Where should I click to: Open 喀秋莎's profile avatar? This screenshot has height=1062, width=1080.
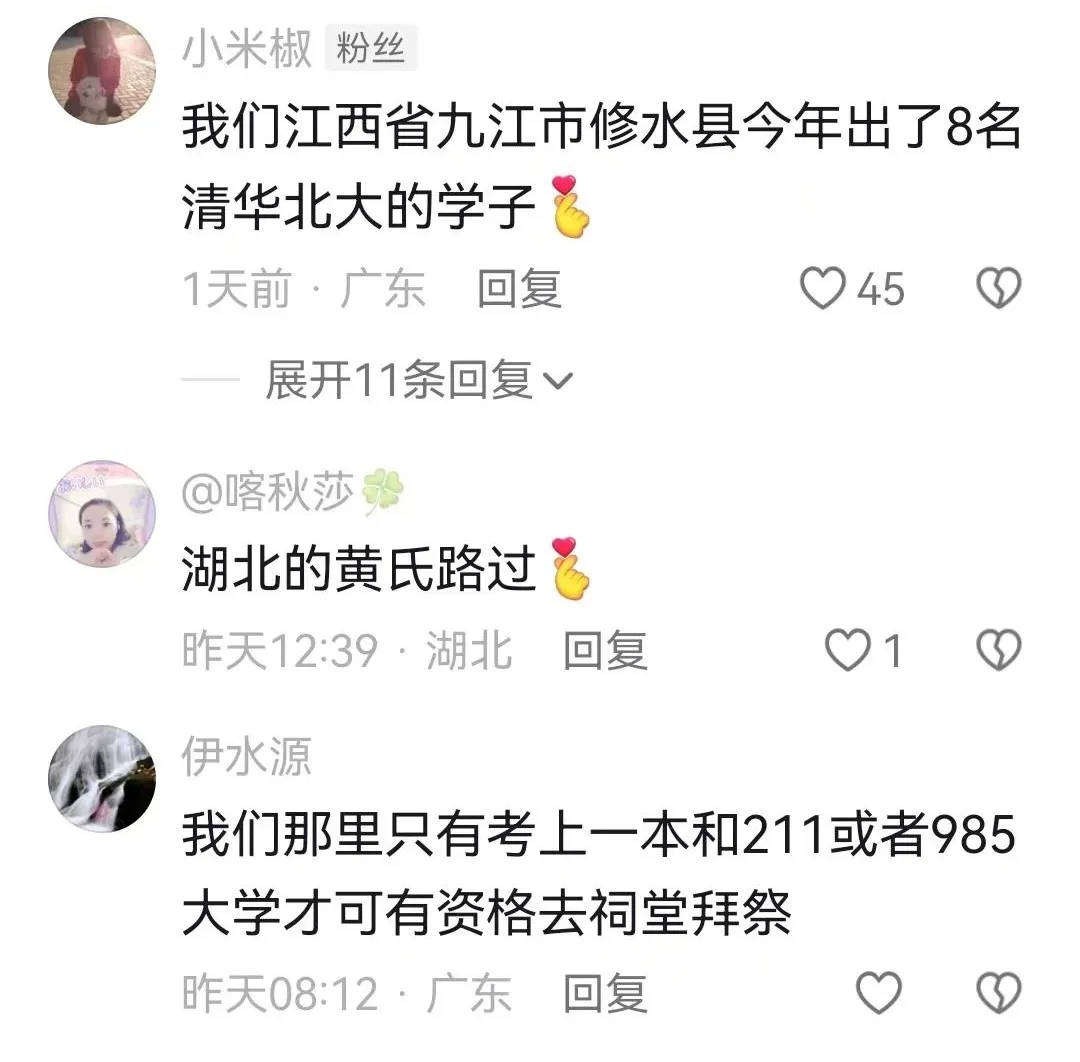102,514
